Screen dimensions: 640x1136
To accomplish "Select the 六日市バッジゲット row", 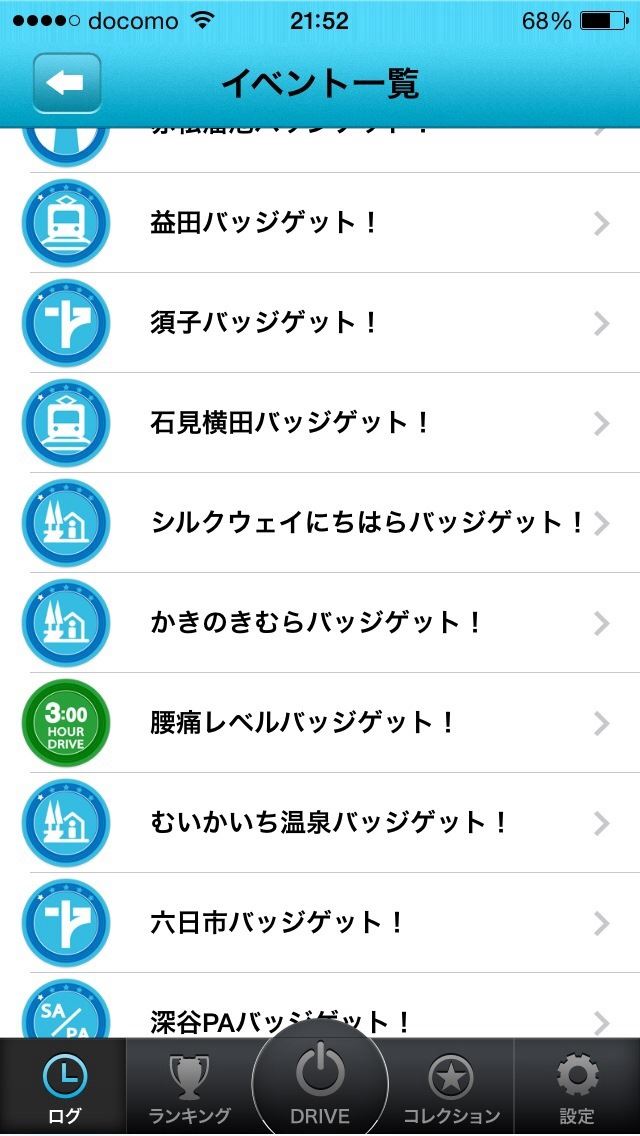I will pyautogui.click(x=320, y=923).
